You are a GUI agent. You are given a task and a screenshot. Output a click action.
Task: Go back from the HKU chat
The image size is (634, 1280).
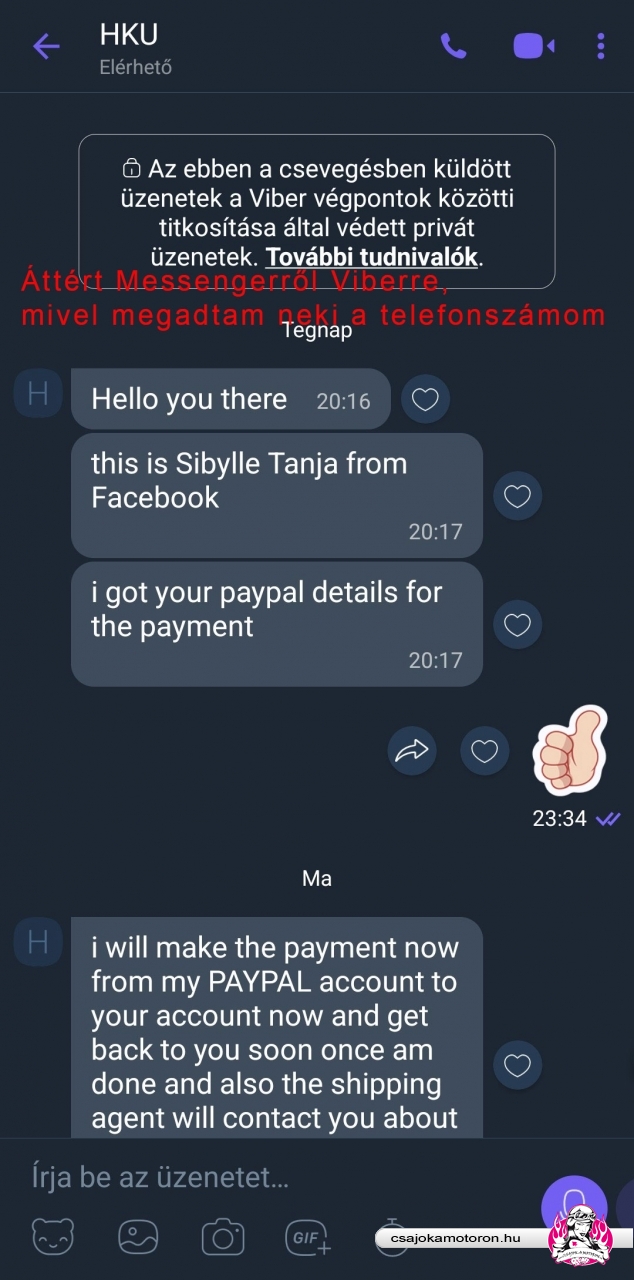(46, 46)
